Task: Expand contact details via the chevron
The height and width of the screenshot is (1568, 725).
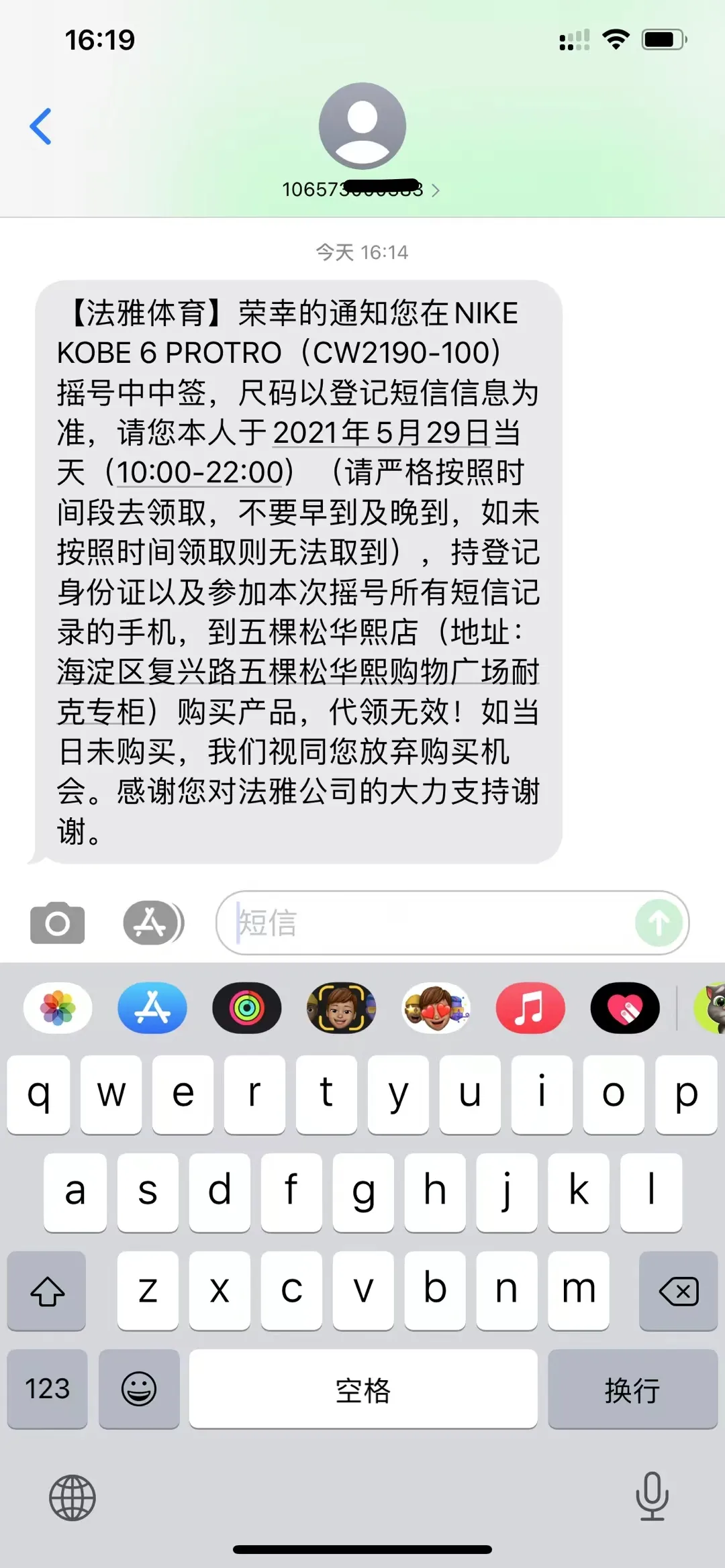Action: (437, 191)
